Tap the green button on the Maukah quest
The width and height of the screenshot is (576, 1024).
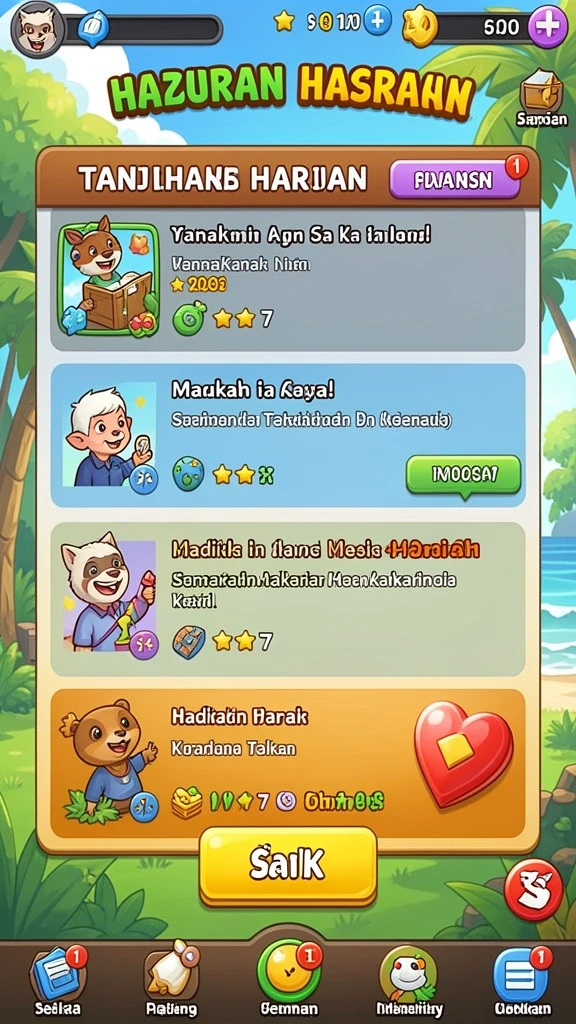tap(464, 475)
